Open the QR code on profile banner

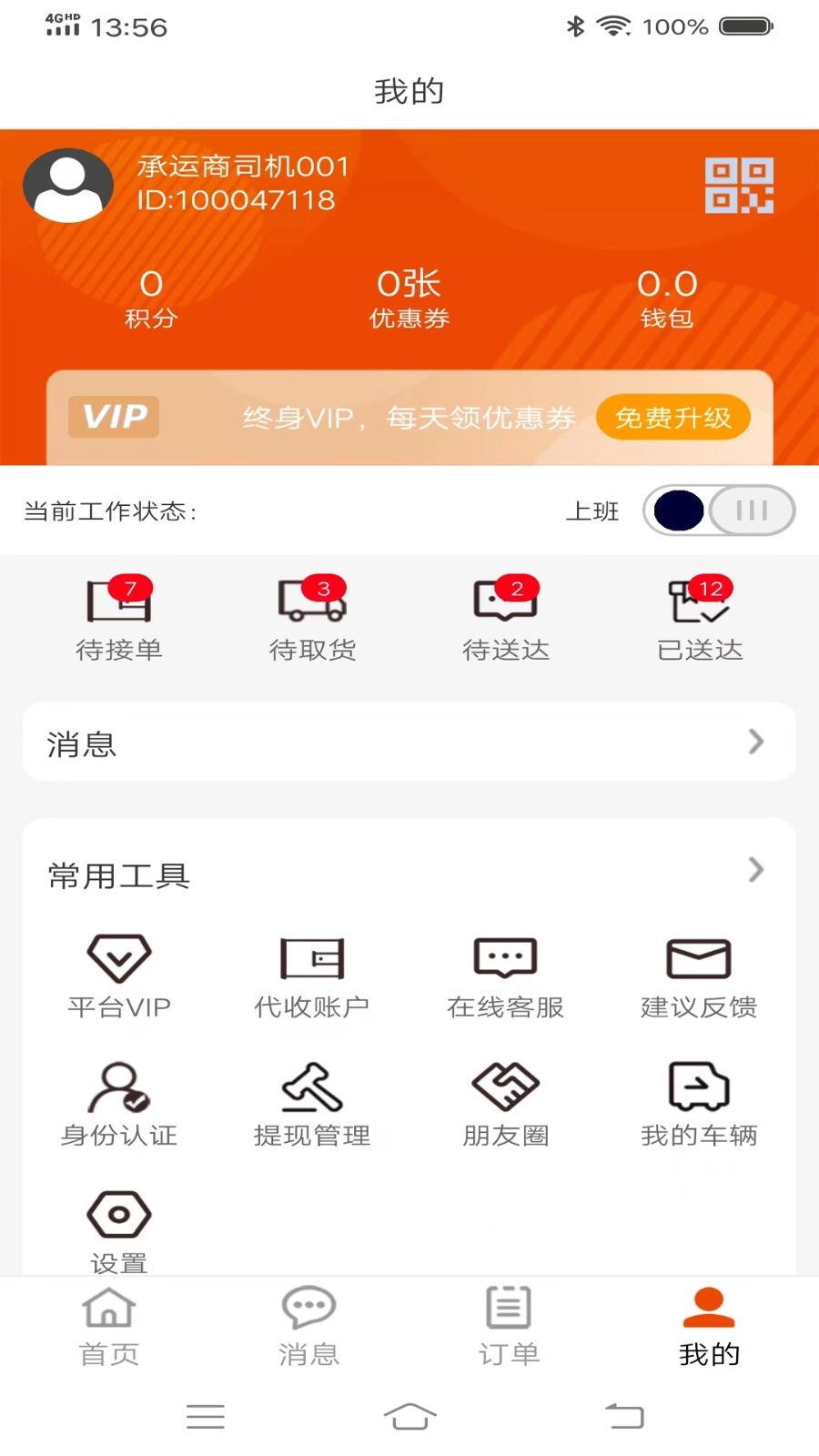coord(742,185)
